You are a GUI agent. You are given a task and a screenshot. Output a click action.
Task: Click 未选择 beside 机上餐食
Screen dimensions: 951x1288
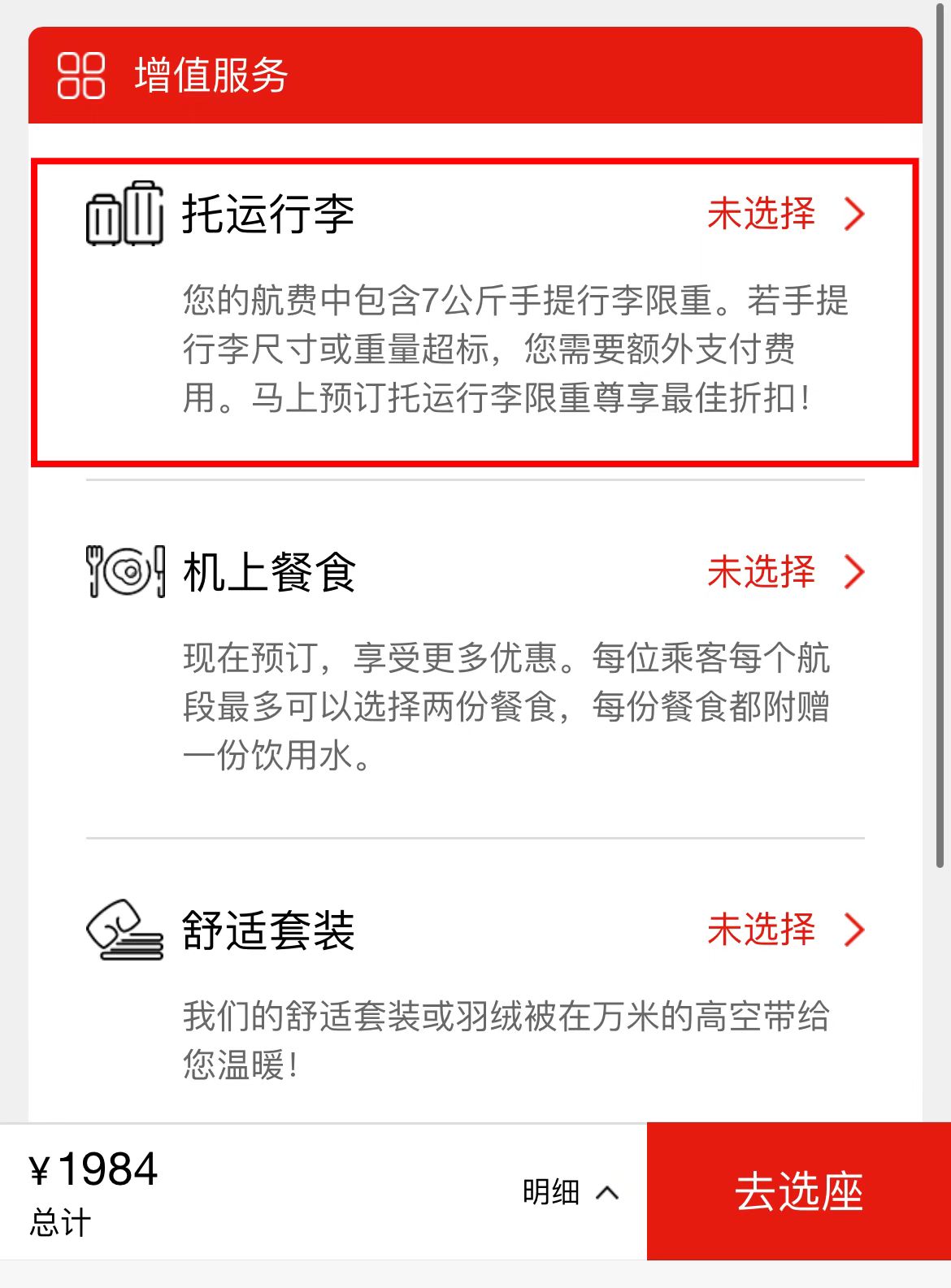761,571
